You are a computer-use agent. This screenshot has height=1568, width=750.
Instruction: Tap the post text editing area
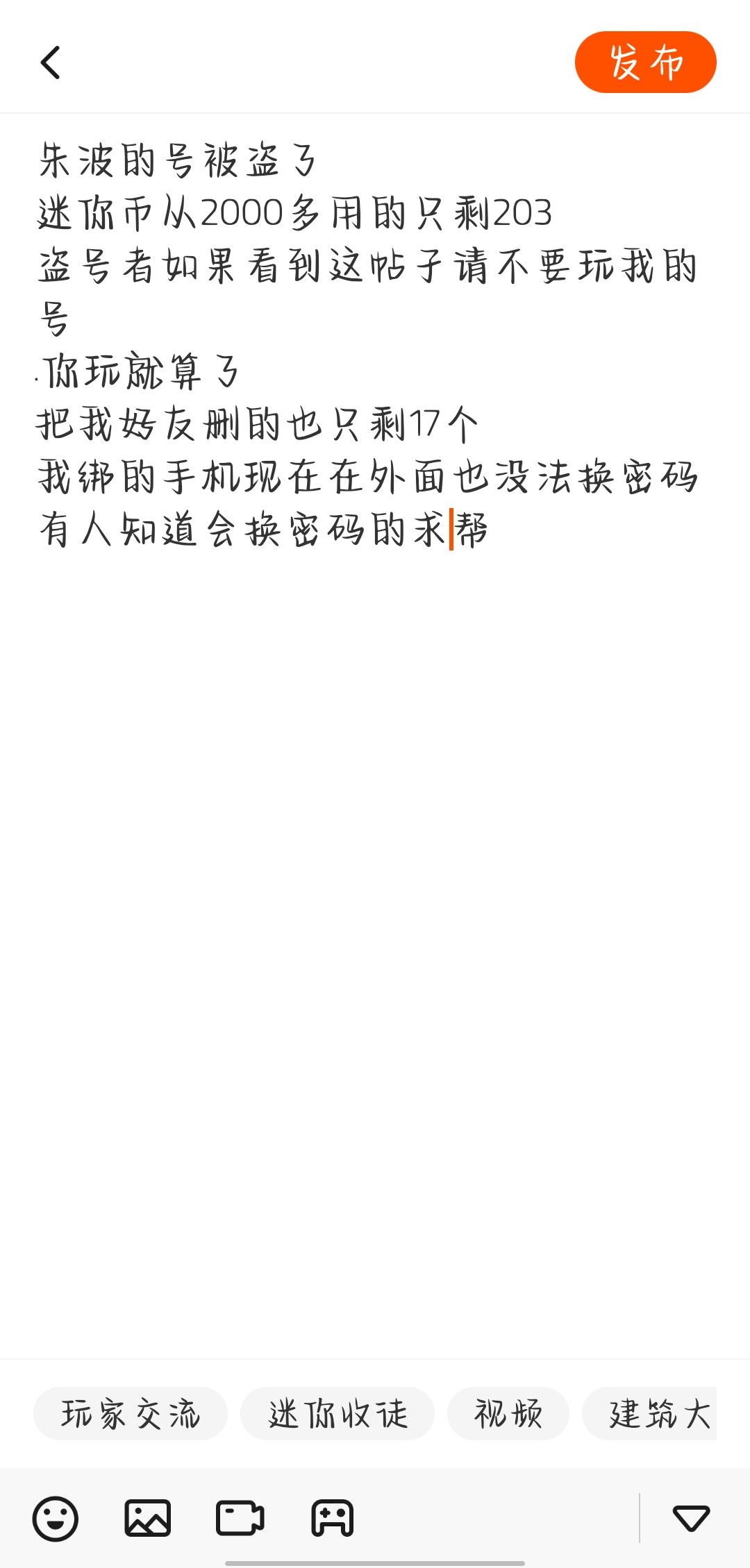pos(375,736)
